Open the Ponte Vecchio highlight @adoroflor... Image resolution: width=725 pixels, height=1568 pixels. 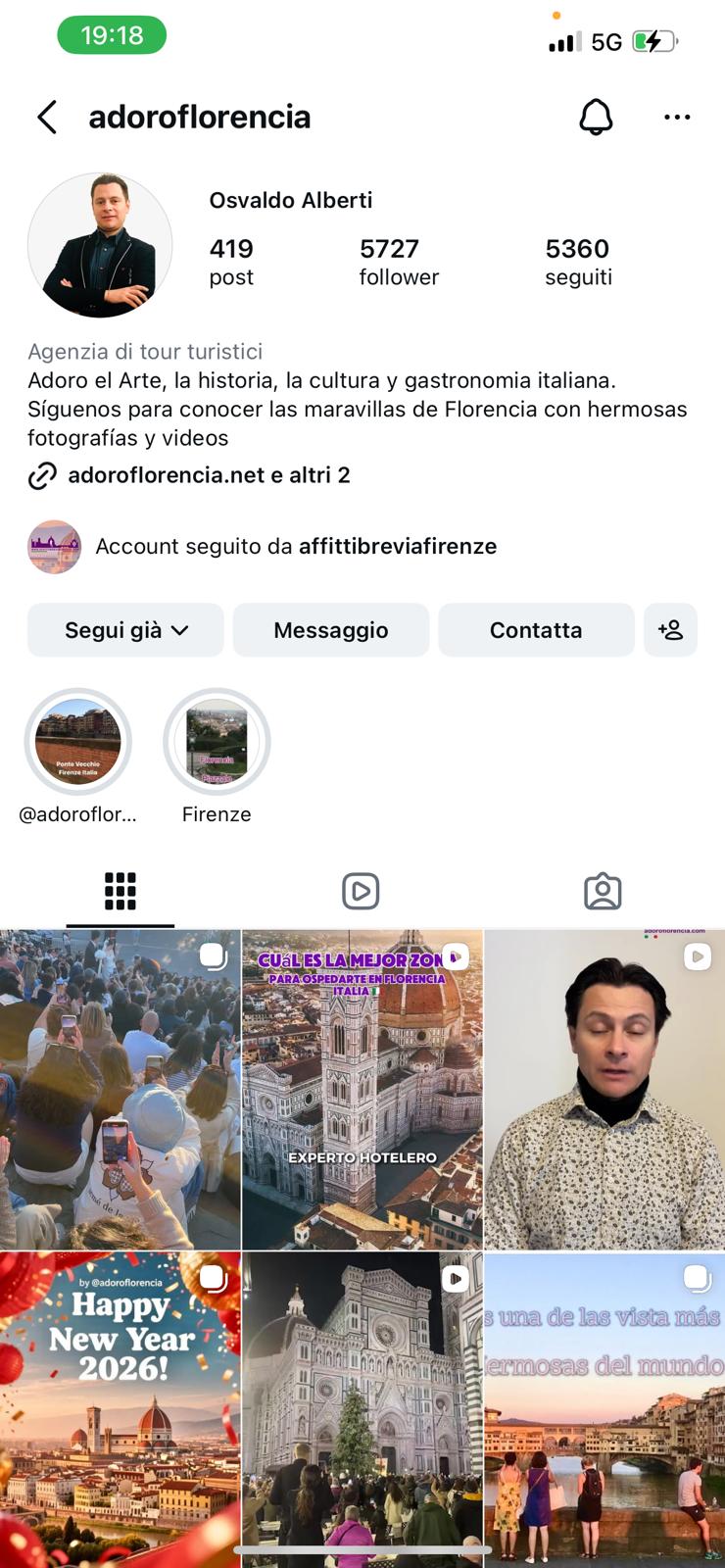[x=76, y=742]
